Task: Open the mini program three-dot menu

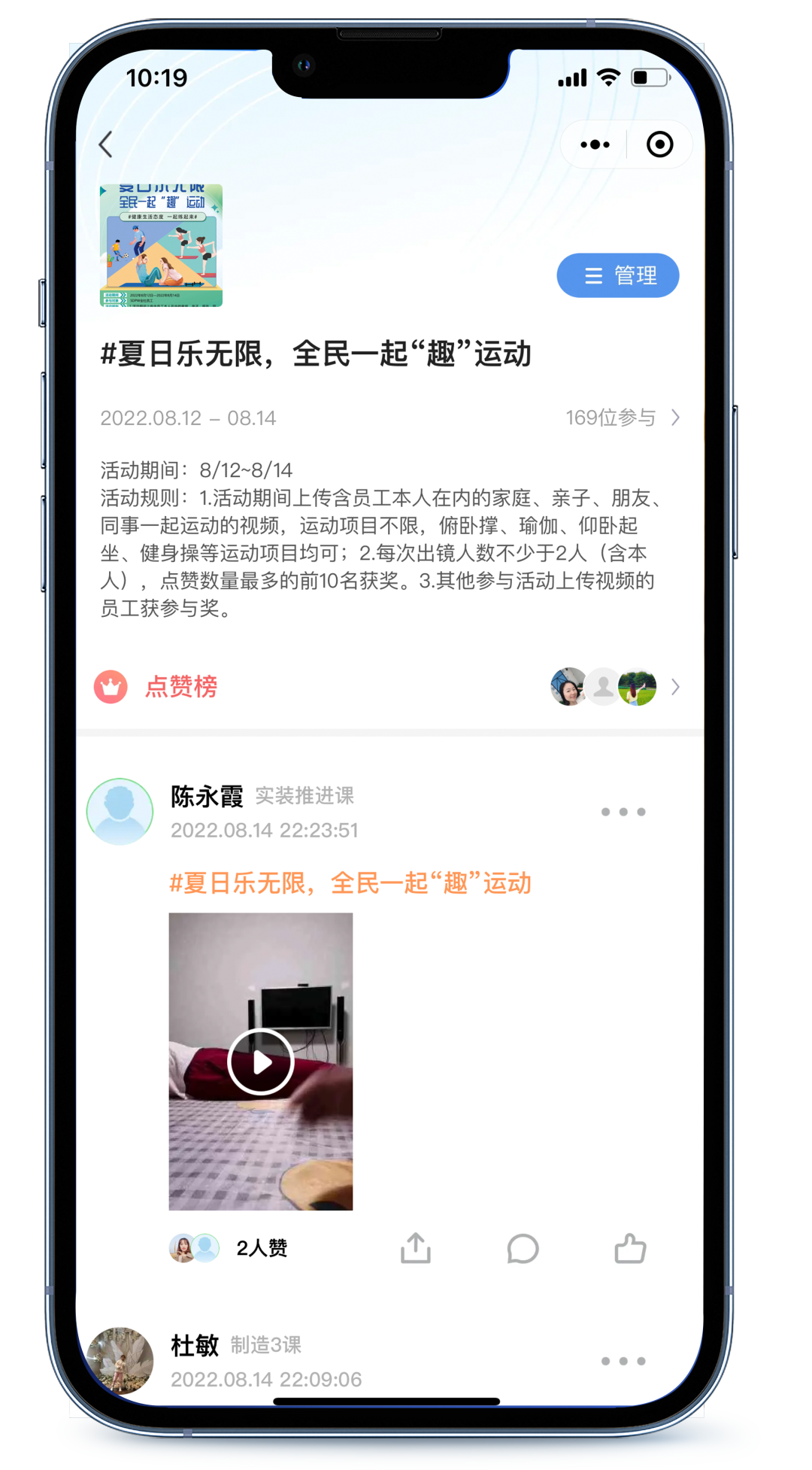Action: [595, 144]
